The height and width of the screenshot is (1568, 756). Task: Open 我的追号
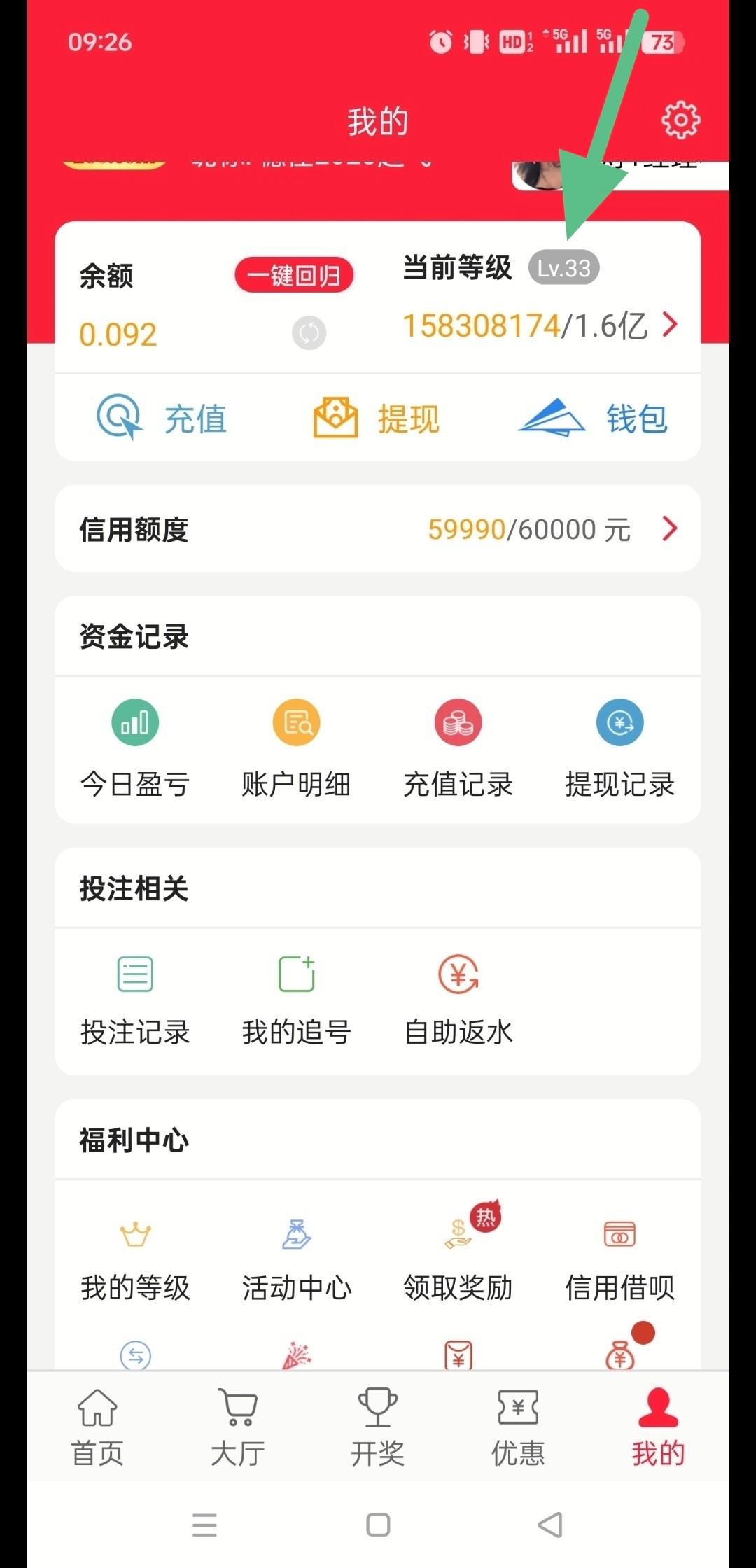pyautogui.click(x=296, y=999)
